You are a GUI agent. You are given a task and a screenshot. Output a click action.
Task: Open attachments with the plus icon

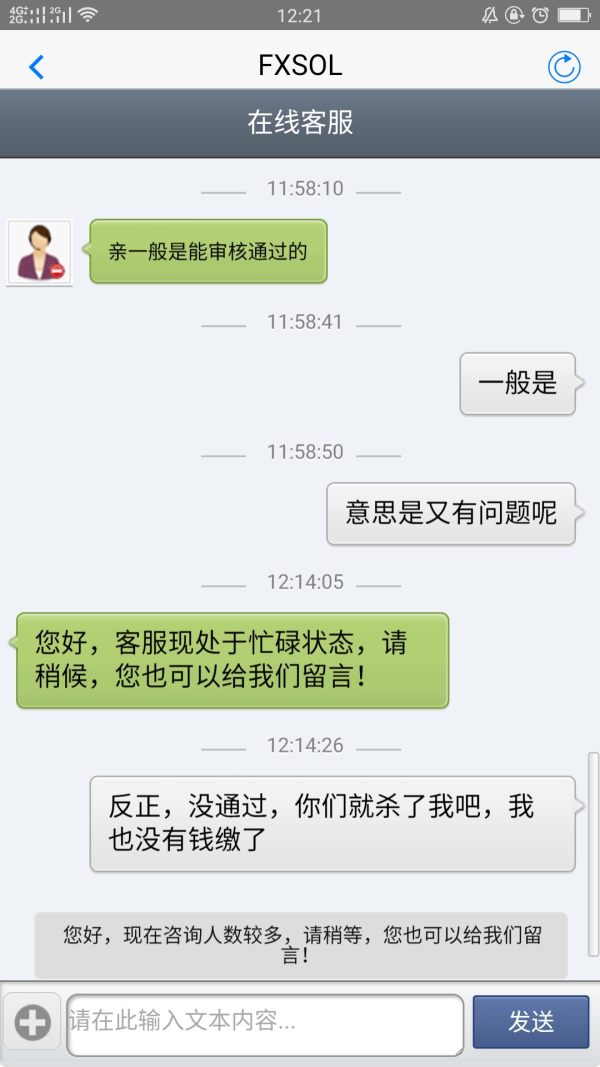coord(32,1023)
